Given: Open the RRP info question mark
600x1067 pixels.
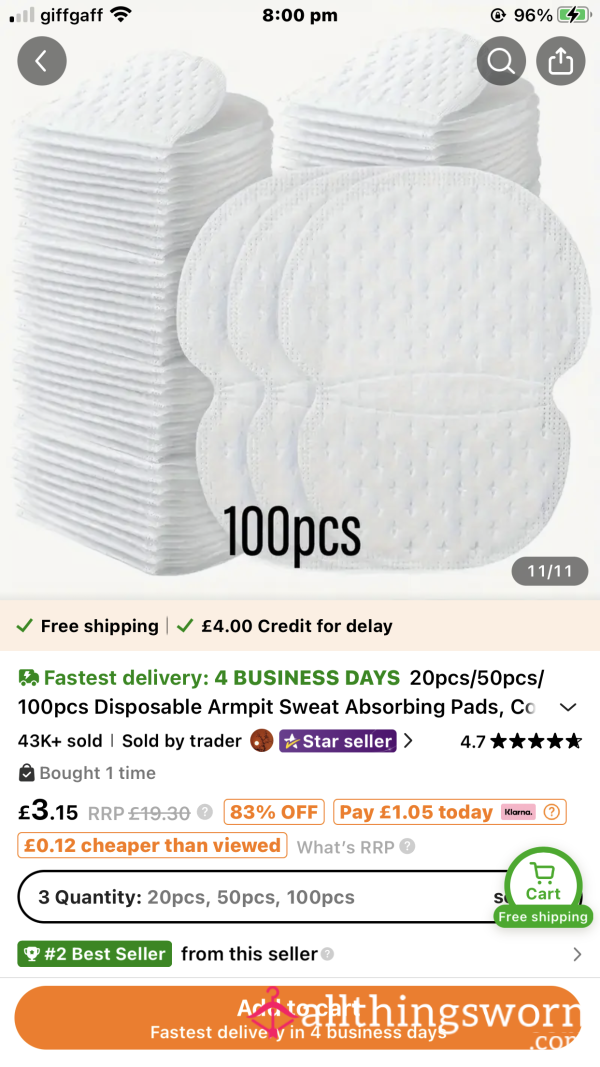Looking at the screenshot, I should (205, 812).
